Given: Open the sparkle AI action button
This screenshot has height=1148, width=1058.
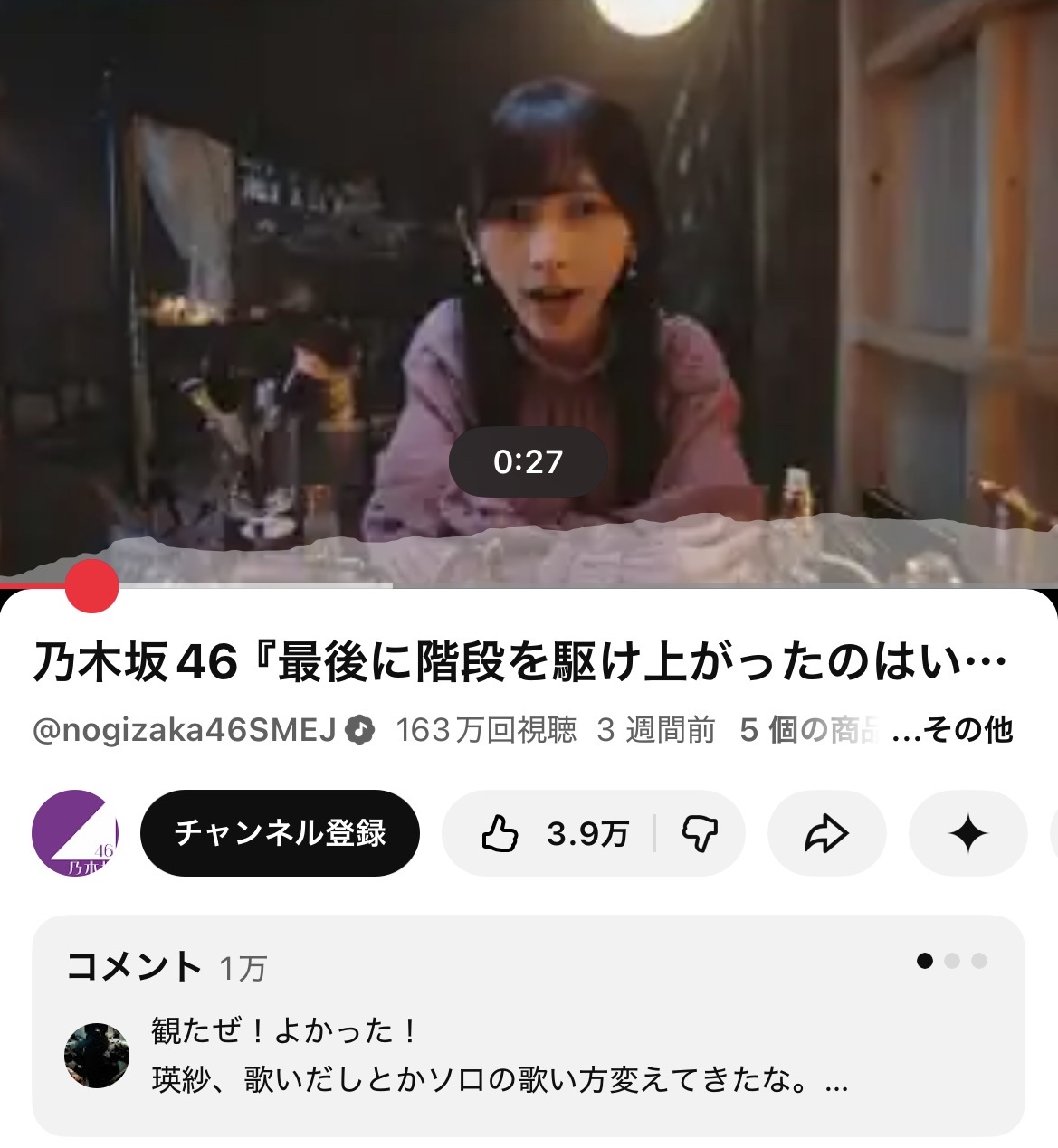Looking at the screenshot, I should pyautogui.click(x=967, y=833).
